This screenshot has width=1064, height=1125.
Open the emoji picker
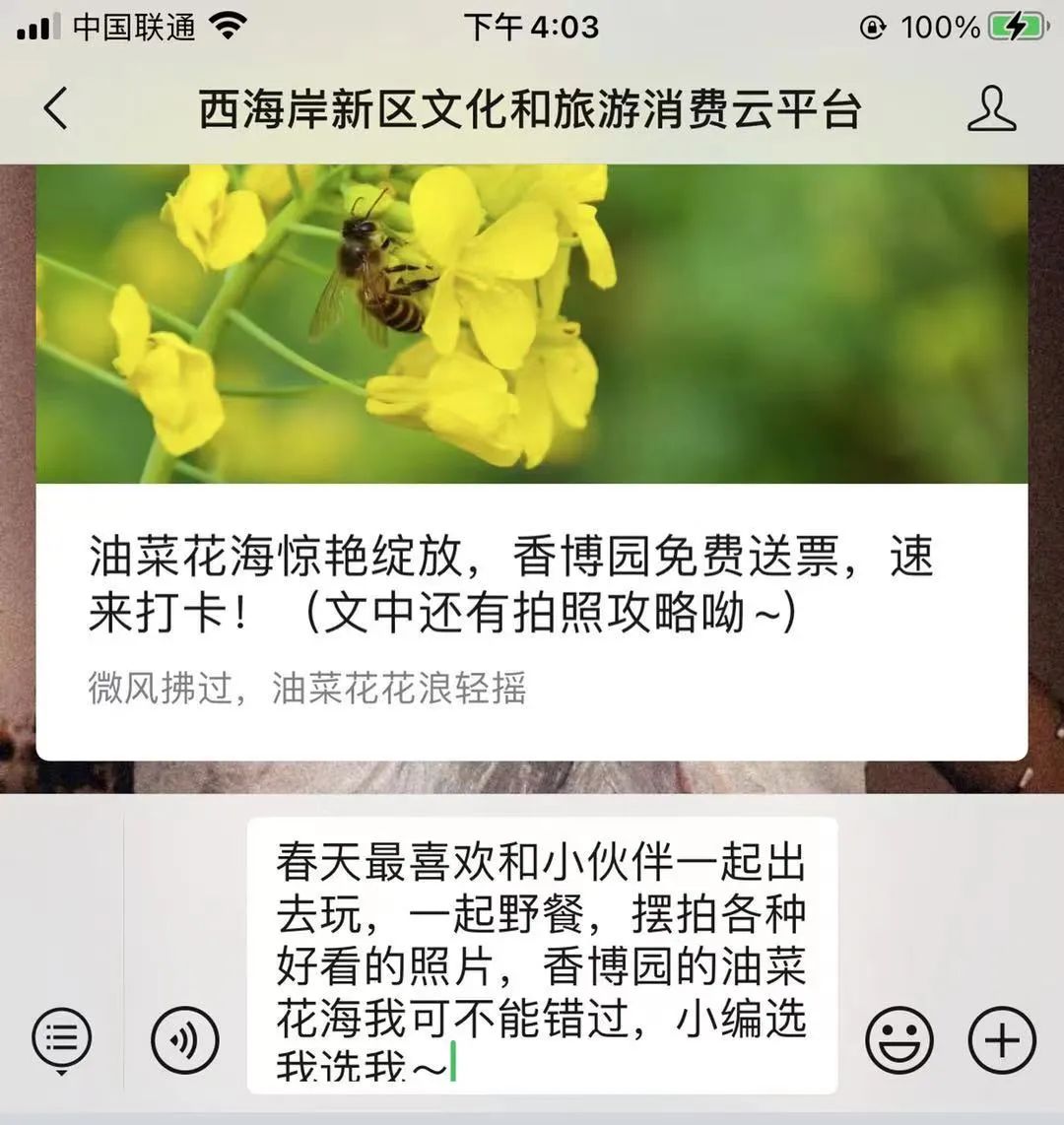click(x=898, y=1039)
